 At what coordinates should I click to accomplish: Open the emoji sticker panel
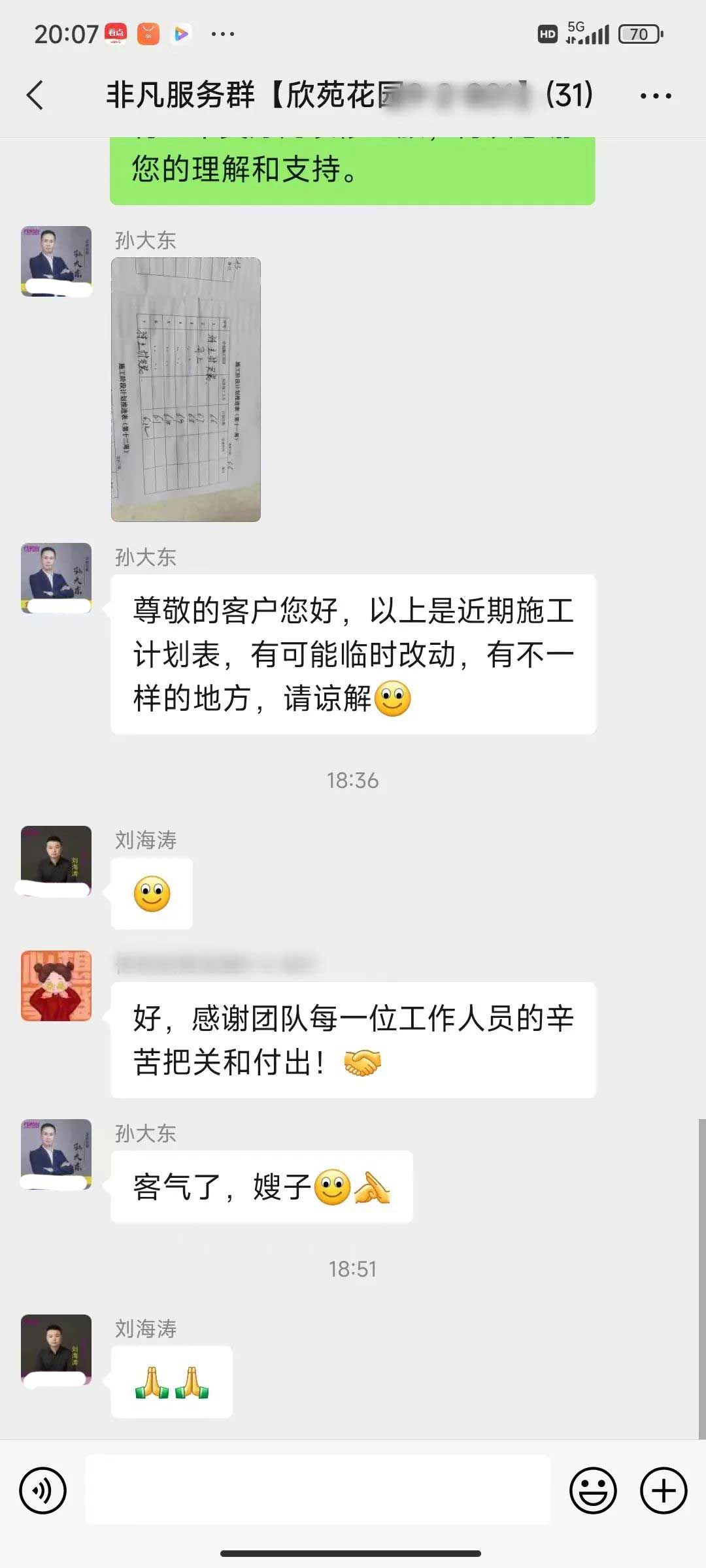(x=593, y=1490)
